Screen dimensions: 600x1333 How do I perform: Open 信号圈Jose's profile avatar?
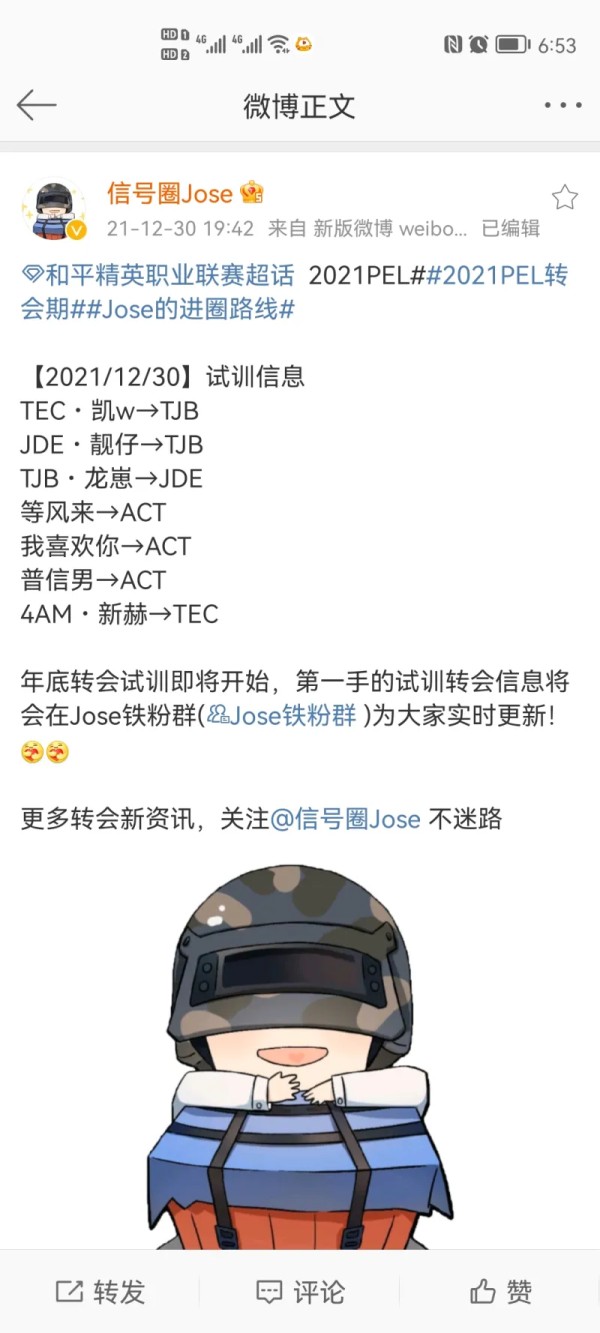(x=54, y=211)
